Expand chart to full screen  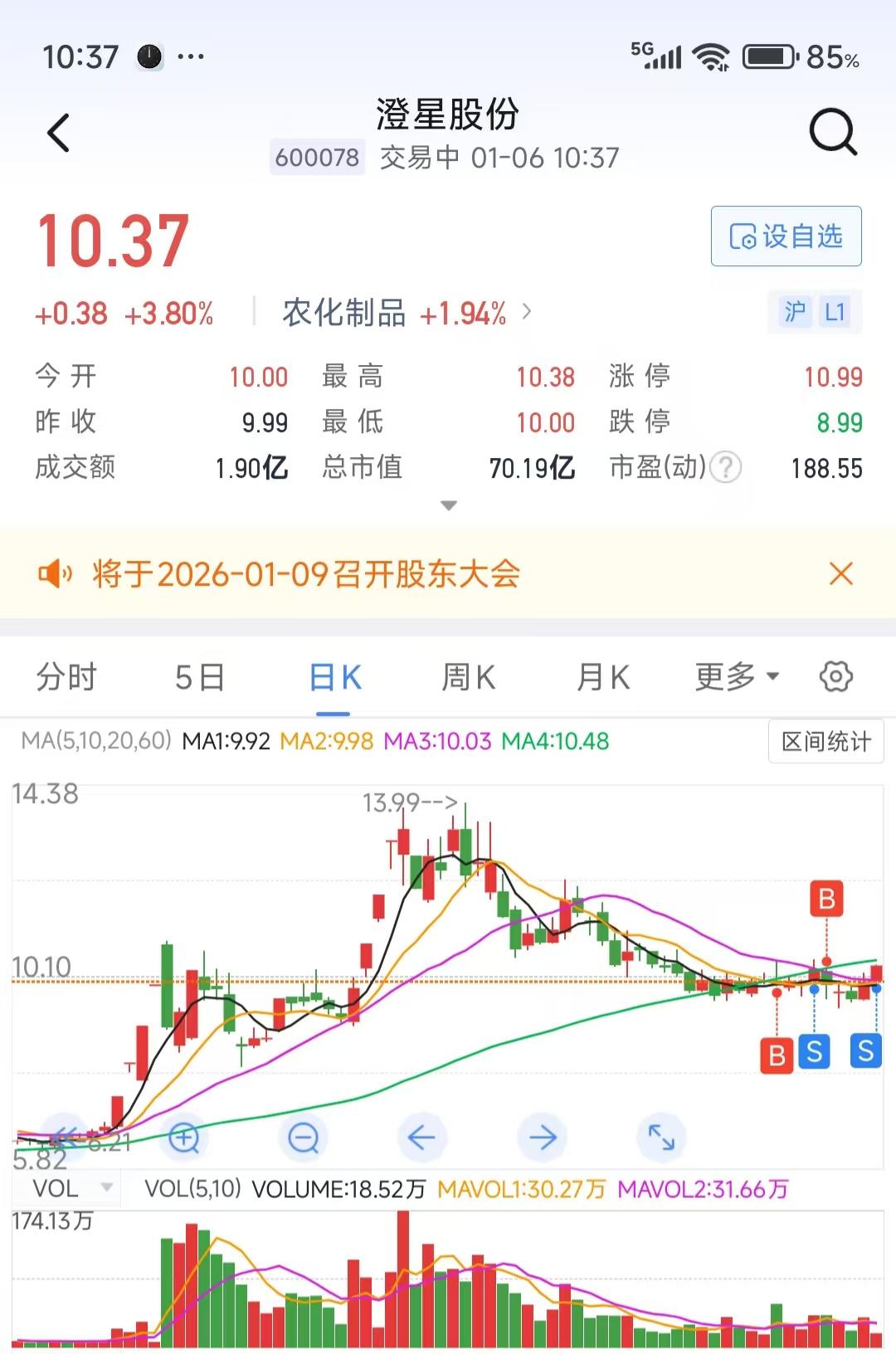pos(661,1137)
